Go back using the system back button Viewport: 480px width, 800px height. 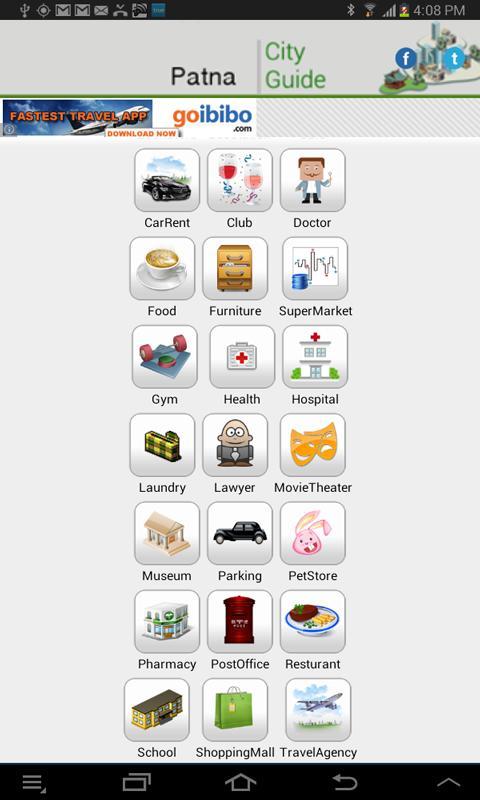345,782
